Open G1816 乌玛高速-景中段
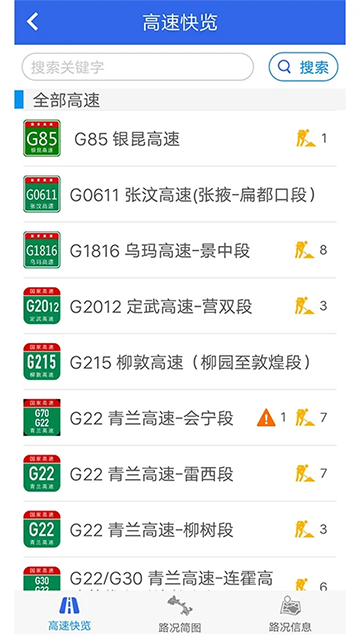The height and width of the screenshot is (640, 360). (180, 250)
